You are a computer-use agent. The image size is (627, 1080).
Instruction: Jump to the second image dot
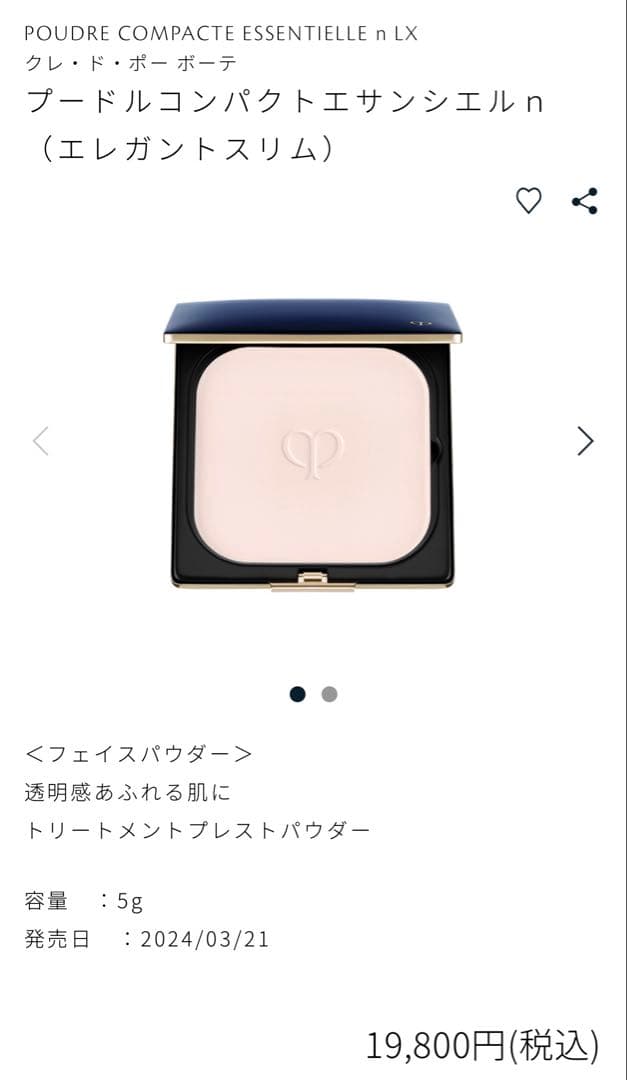(x=329, y=694)
